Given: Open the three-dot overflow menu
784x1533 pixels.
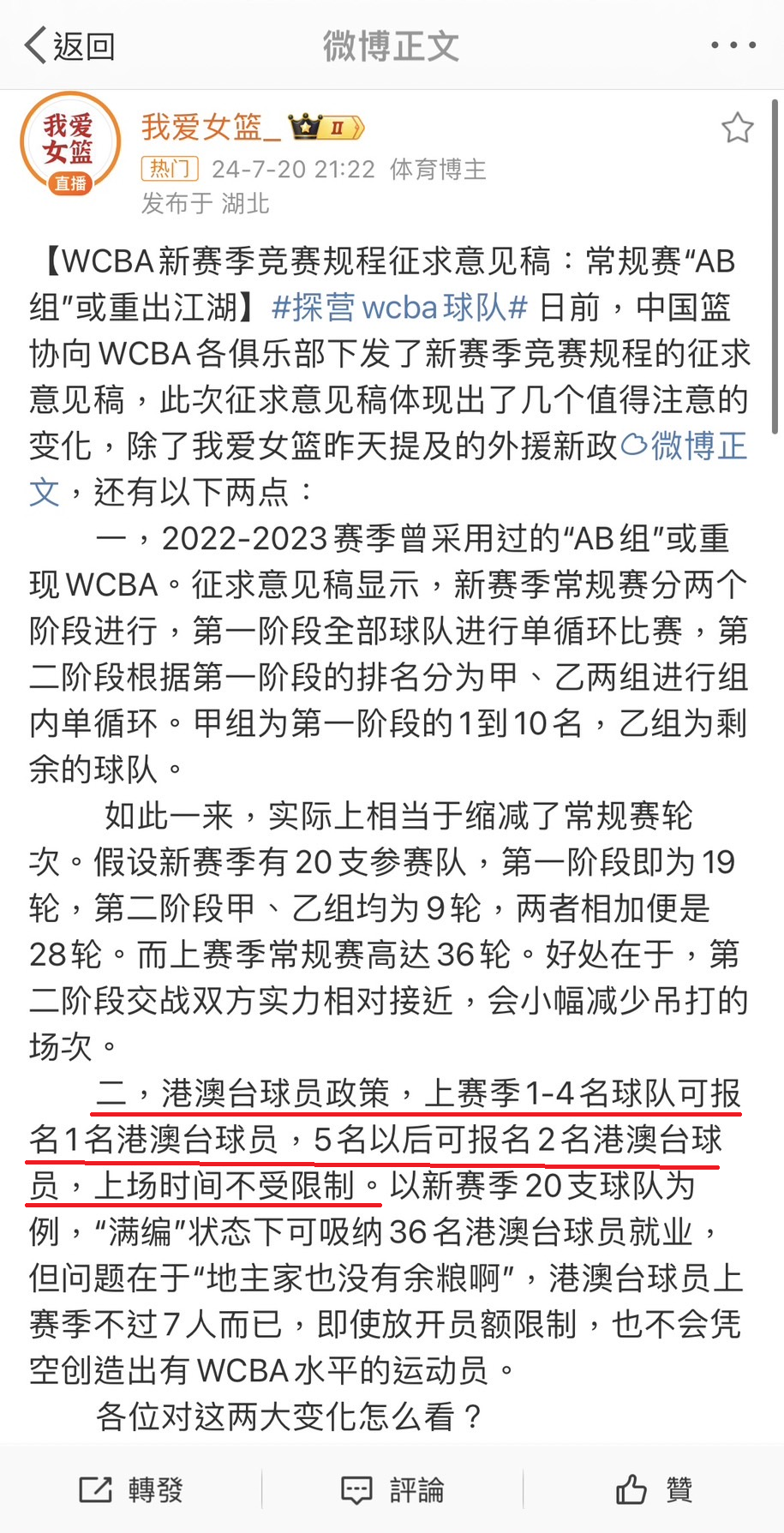Looking at the screenshot, I should click(733, 45).
